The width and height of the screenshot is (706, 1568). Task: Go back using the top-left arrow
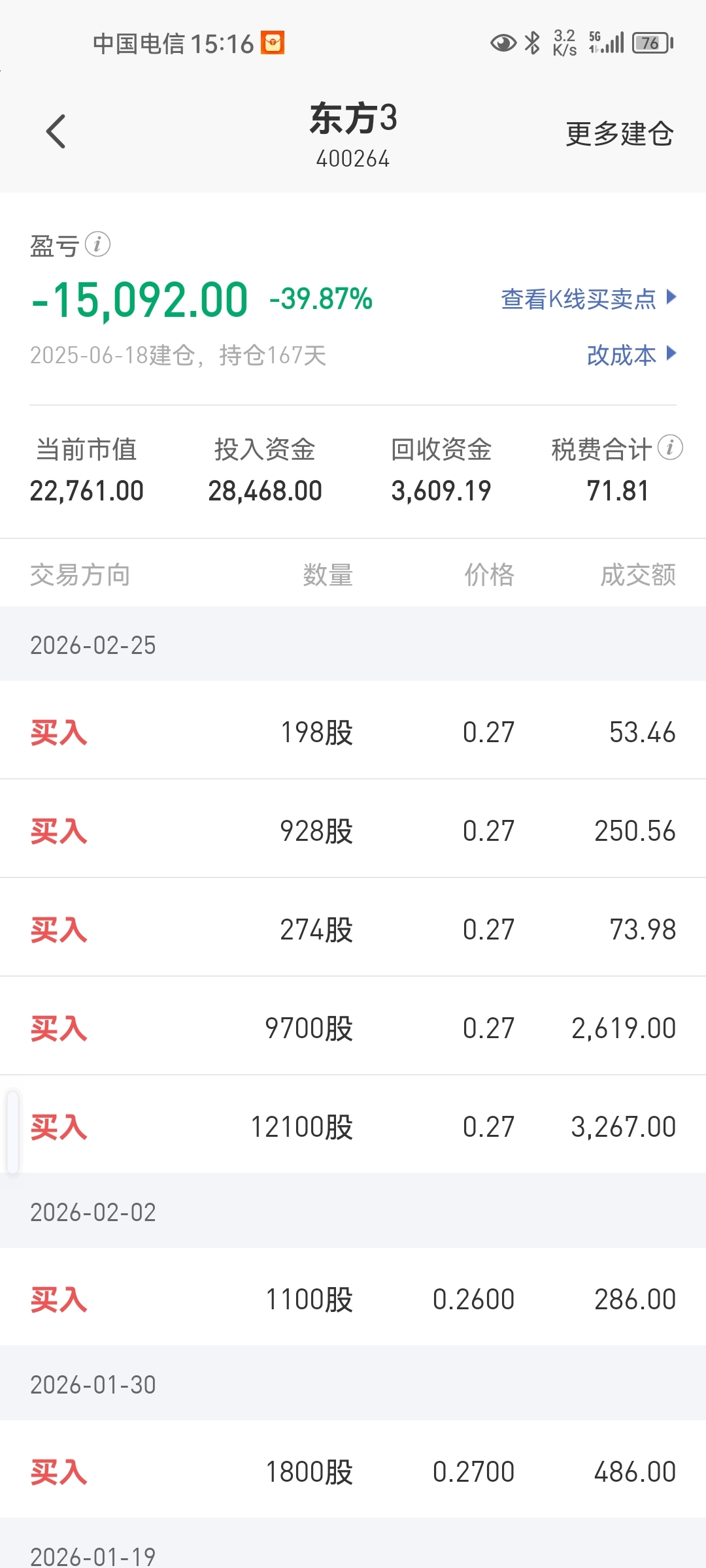coord(56,132)
